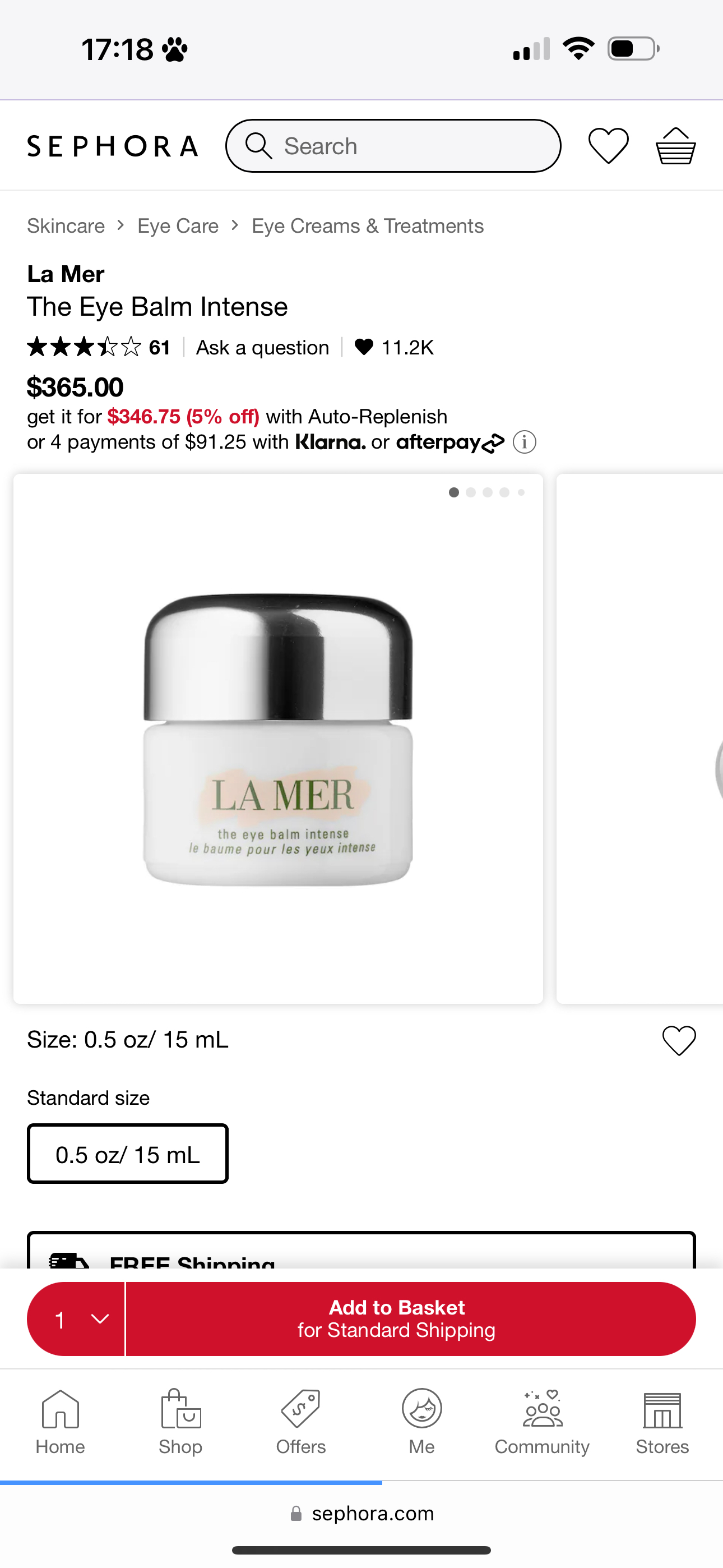View the 61 star reviews
Image resolution: width=723 pixels, height=1568 pixels.
coord(99,347)
